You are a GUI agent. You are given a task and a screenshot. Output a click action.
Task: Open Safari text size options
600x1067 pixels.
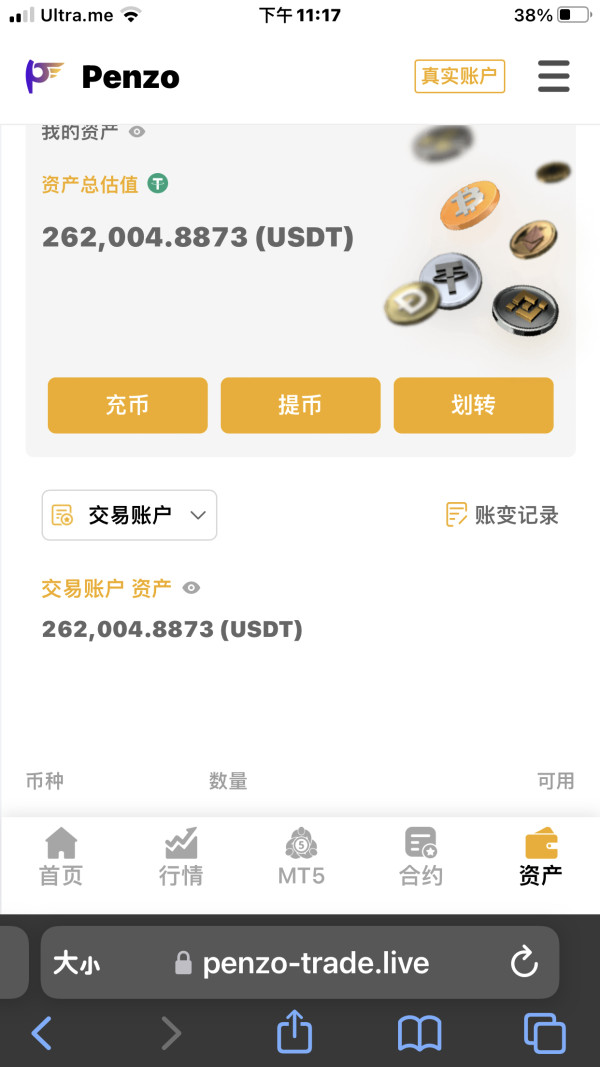coord(76,964)
